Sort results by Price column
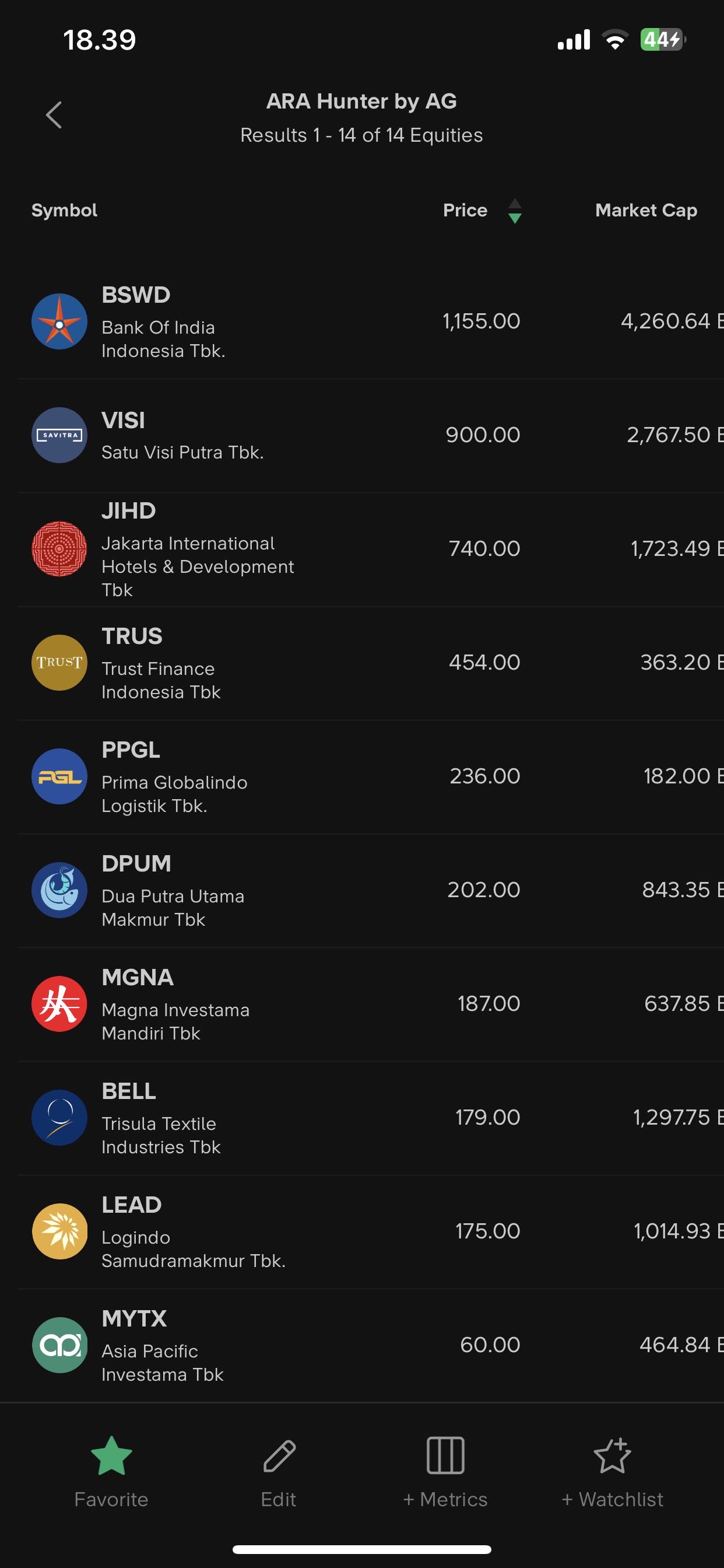 (x=480, y=211)
